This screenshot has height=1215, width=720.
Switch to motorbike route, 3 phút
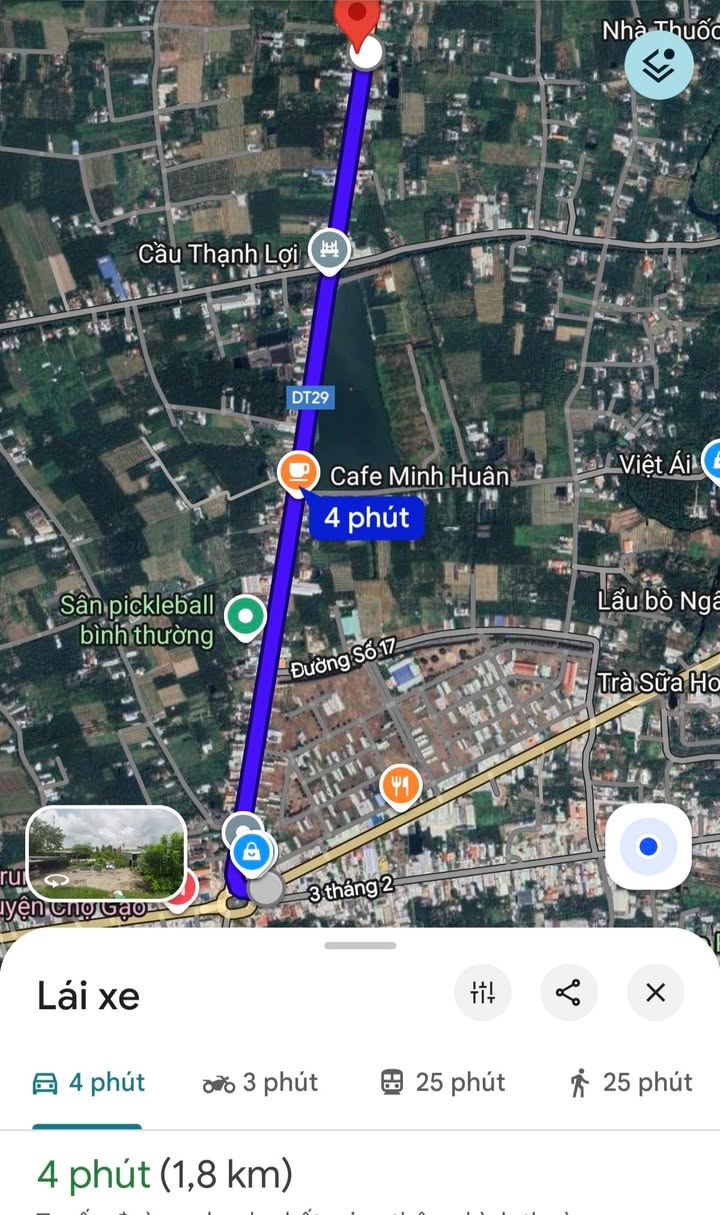coord(260,1082)
